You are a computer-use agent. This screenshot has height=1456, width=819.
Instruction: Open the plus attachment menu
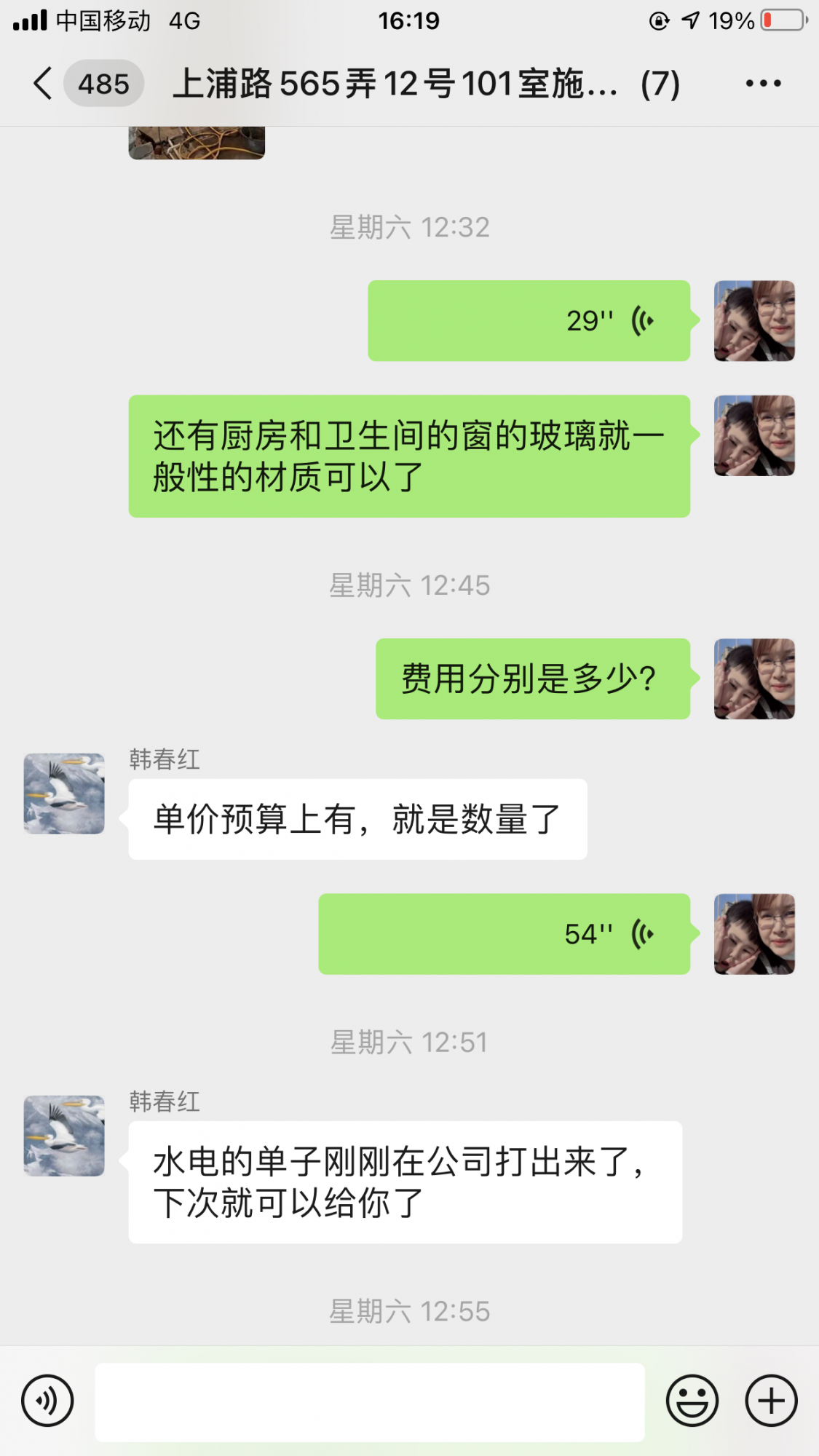(x=771, y=1401)
